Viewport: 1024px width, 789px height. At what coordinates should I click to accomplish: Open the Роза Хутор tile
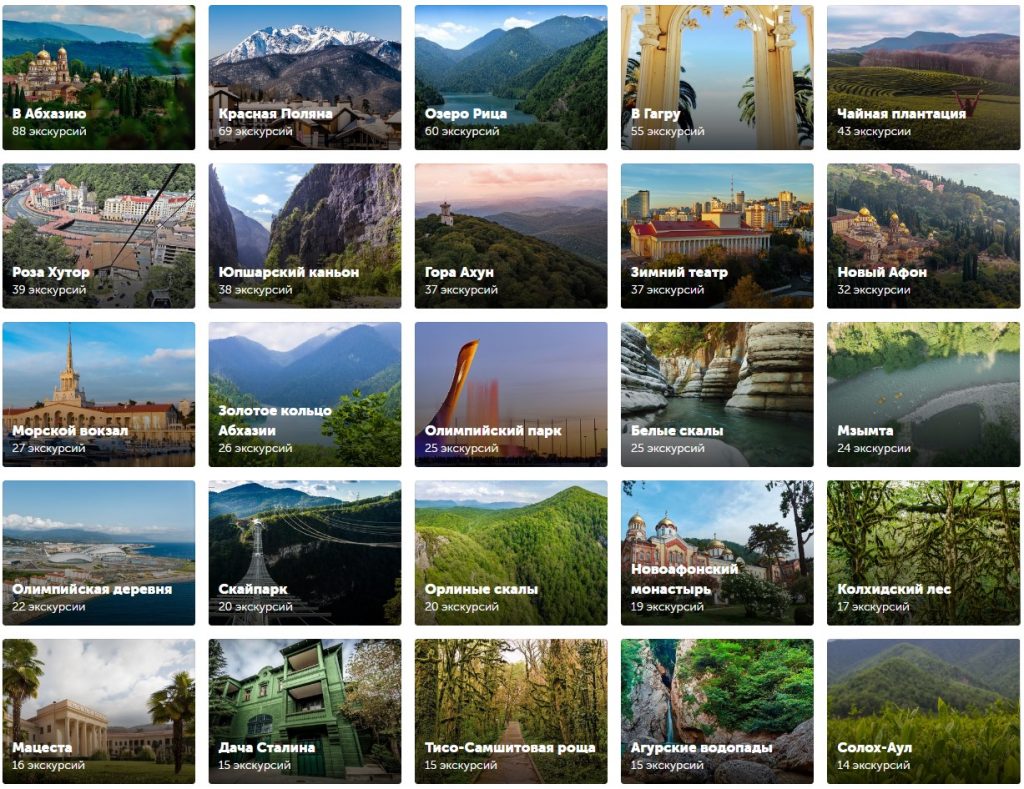click(98, 236)
